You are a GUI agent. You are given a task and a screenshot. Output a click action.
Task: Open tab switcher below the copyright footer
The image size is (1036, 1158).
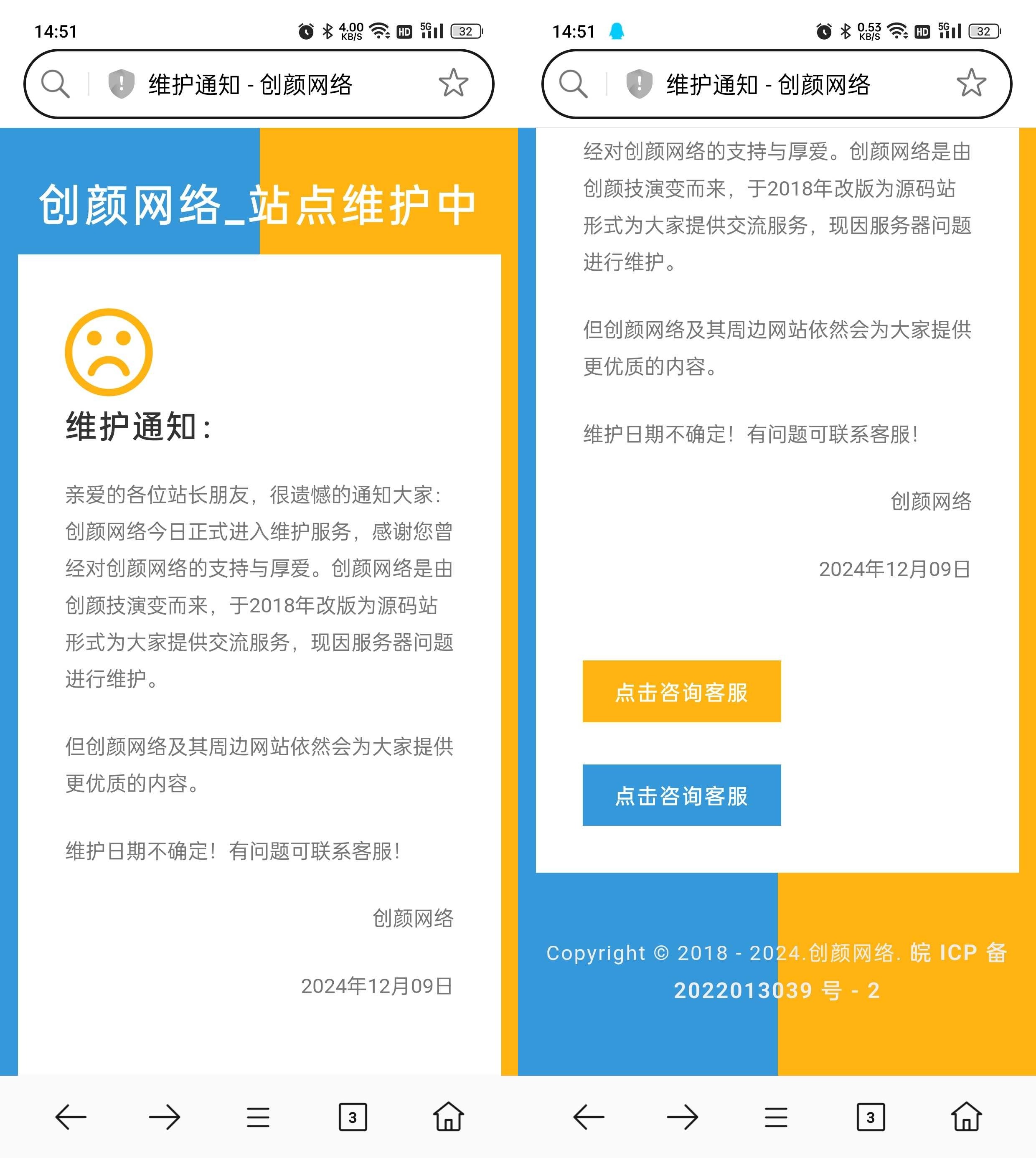870,1117
